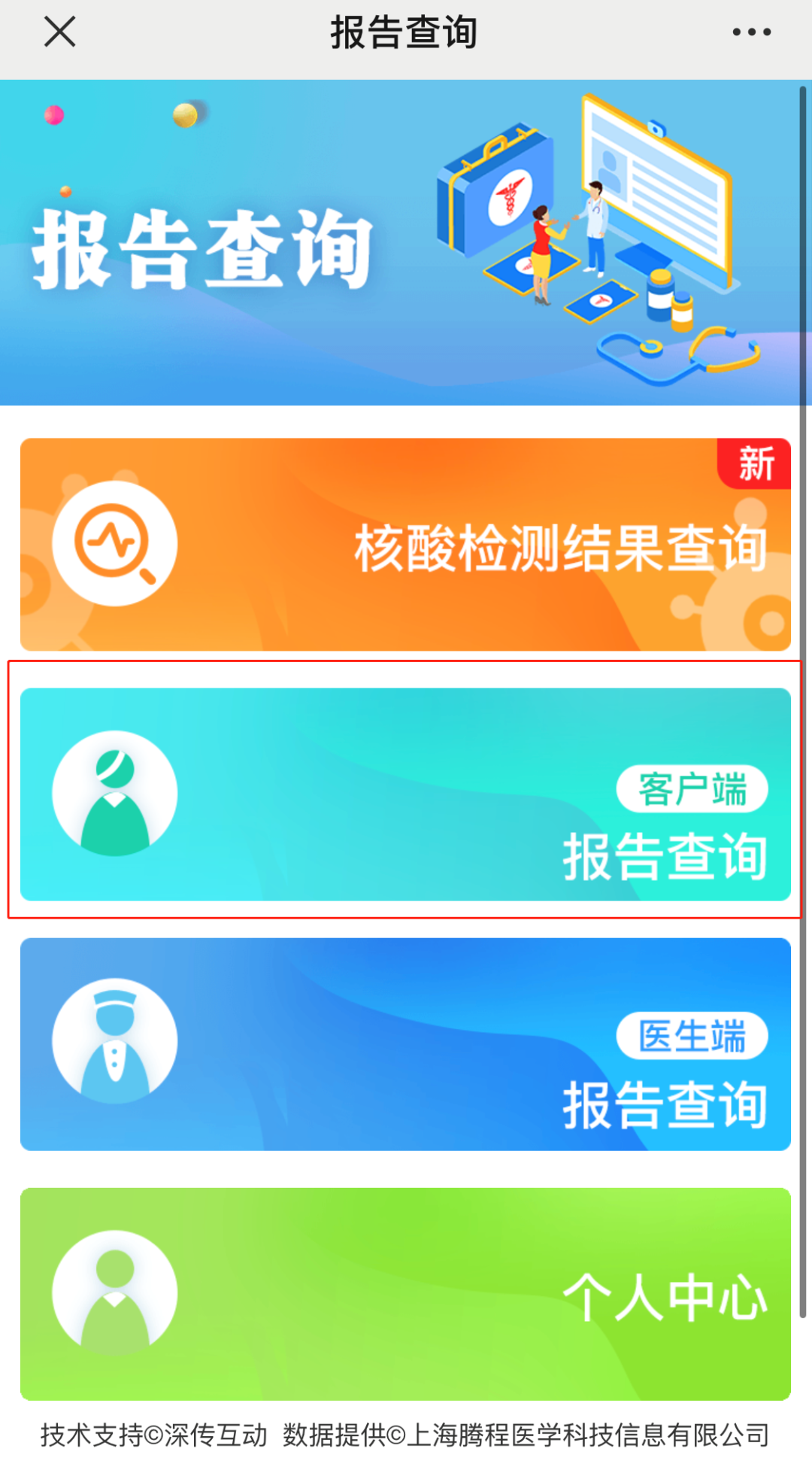Open the three-dot overflow menu
Viewport: 812px width, 1476px height.
click(751, 32)
